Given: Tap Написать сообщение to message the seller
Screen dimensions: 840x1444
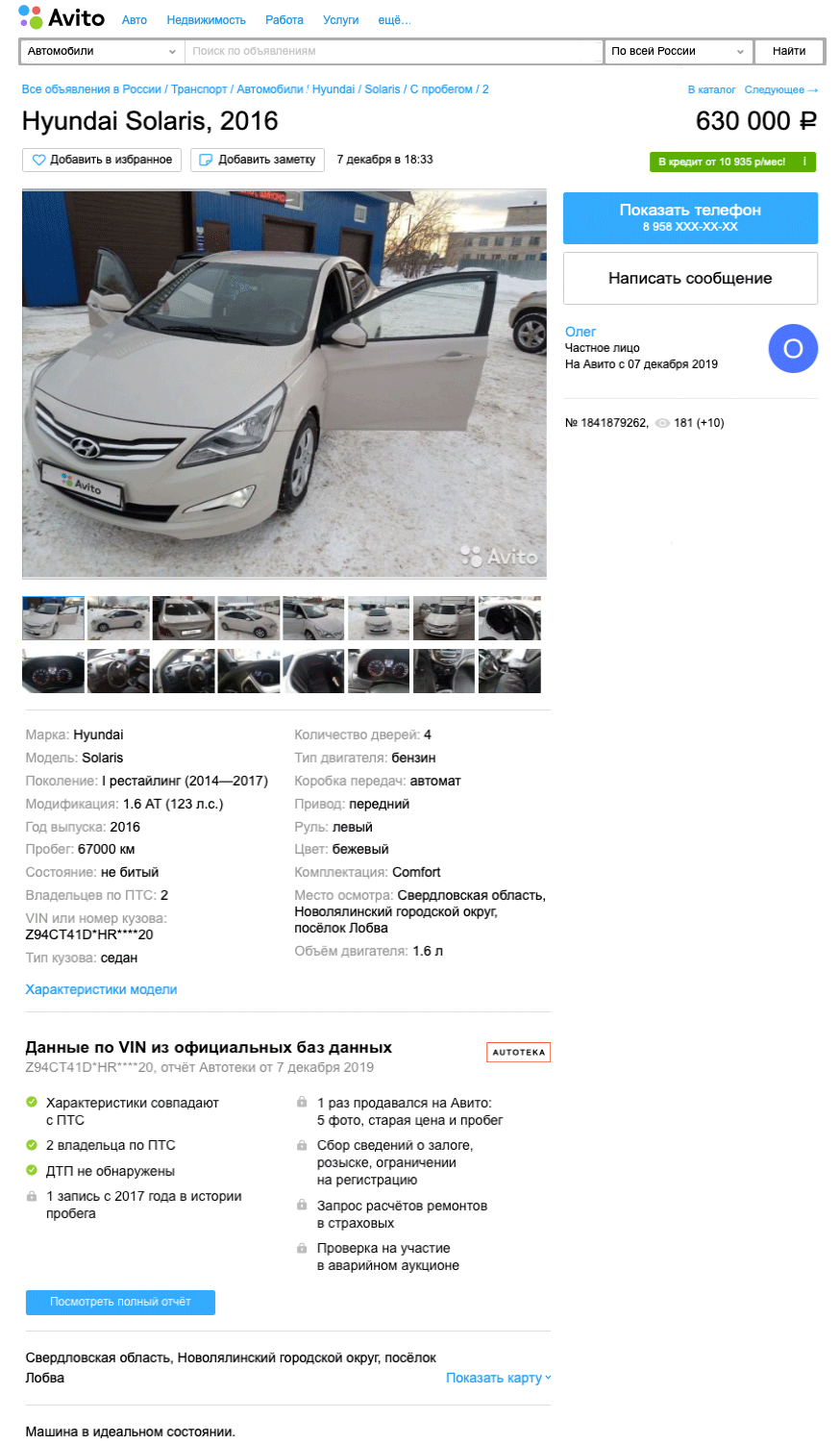Looking at the screenshot, I should click(690, 278).
